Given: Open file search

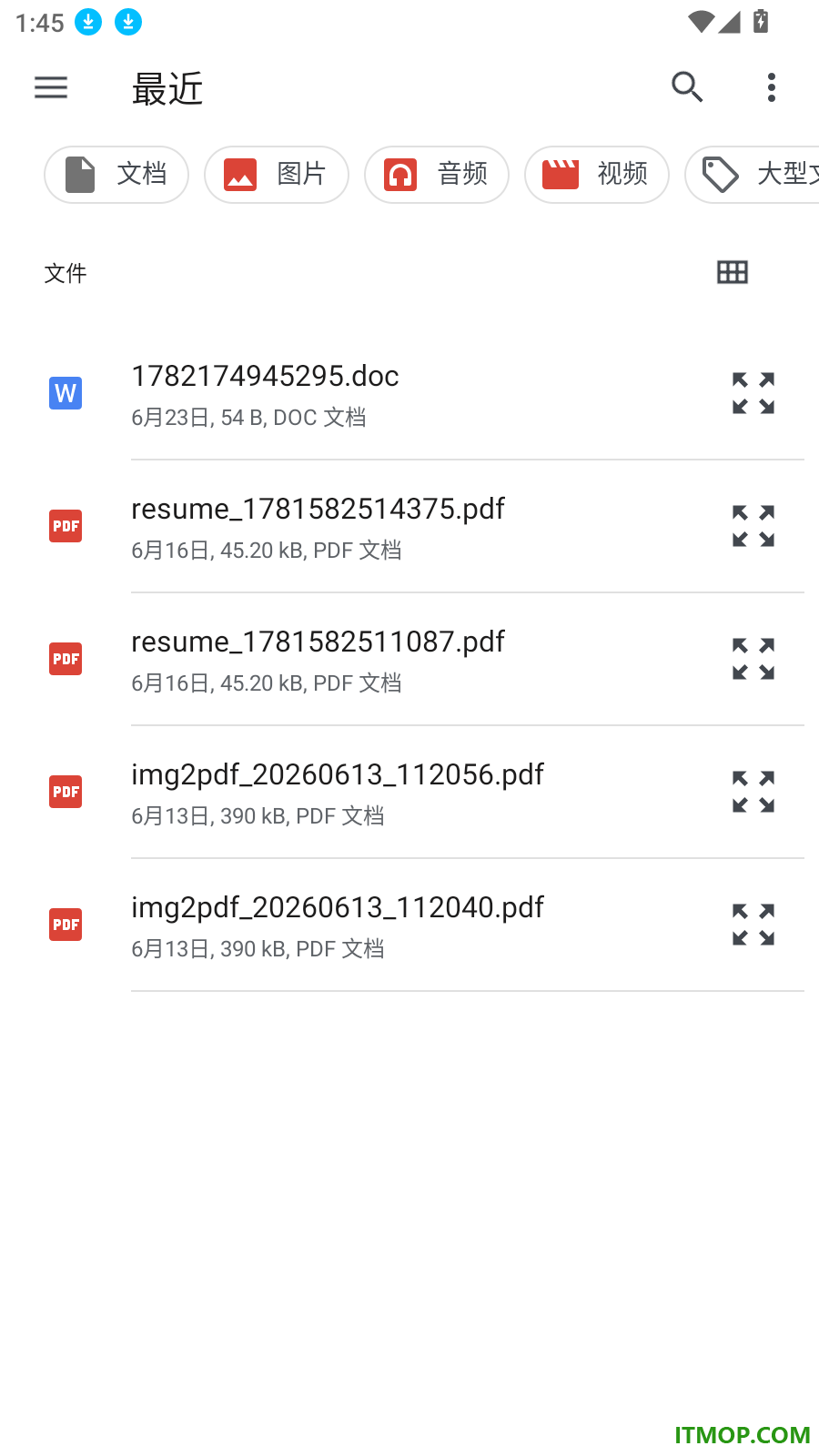Looking at the screenshot, I should click(687, 87).
